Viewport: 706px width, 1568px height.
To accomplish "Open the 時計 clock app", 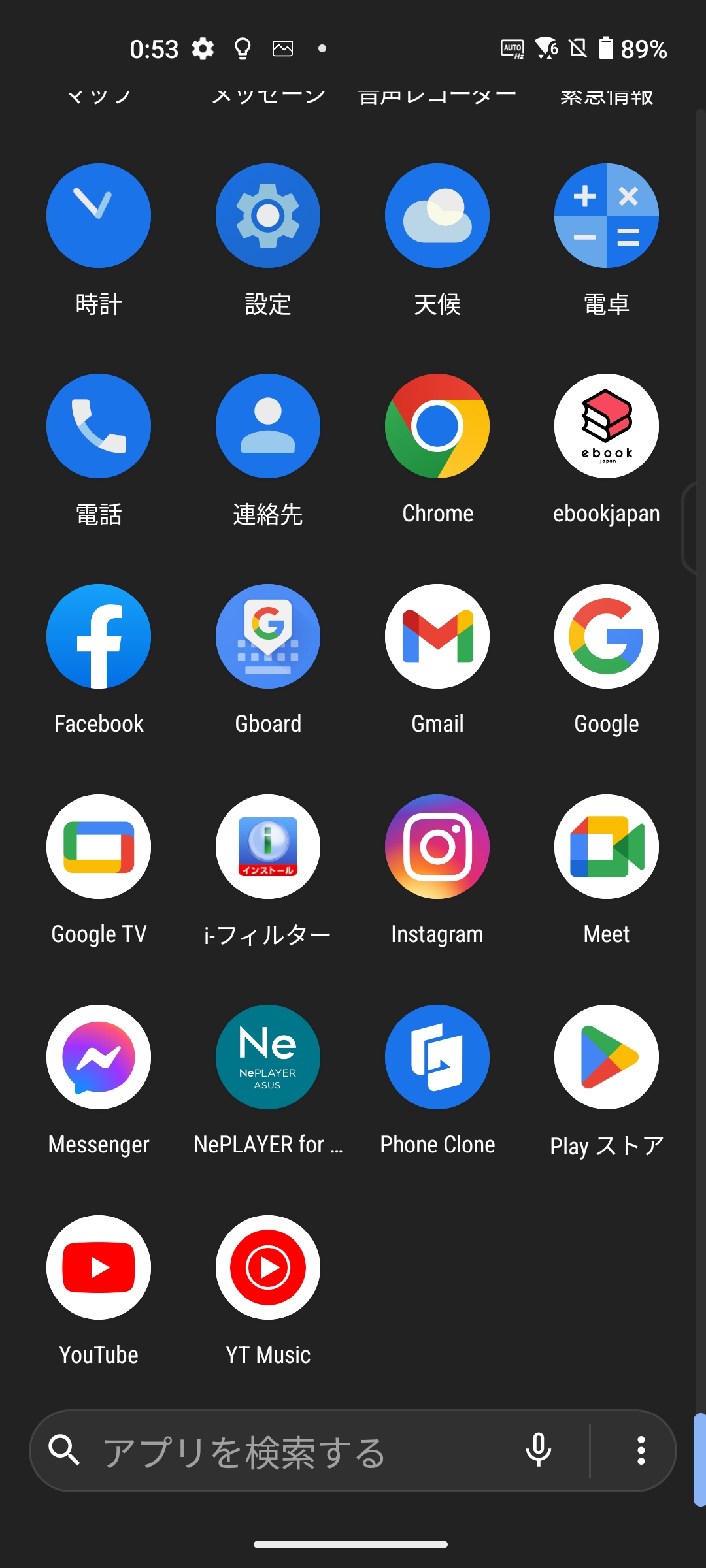I will 99,216.
